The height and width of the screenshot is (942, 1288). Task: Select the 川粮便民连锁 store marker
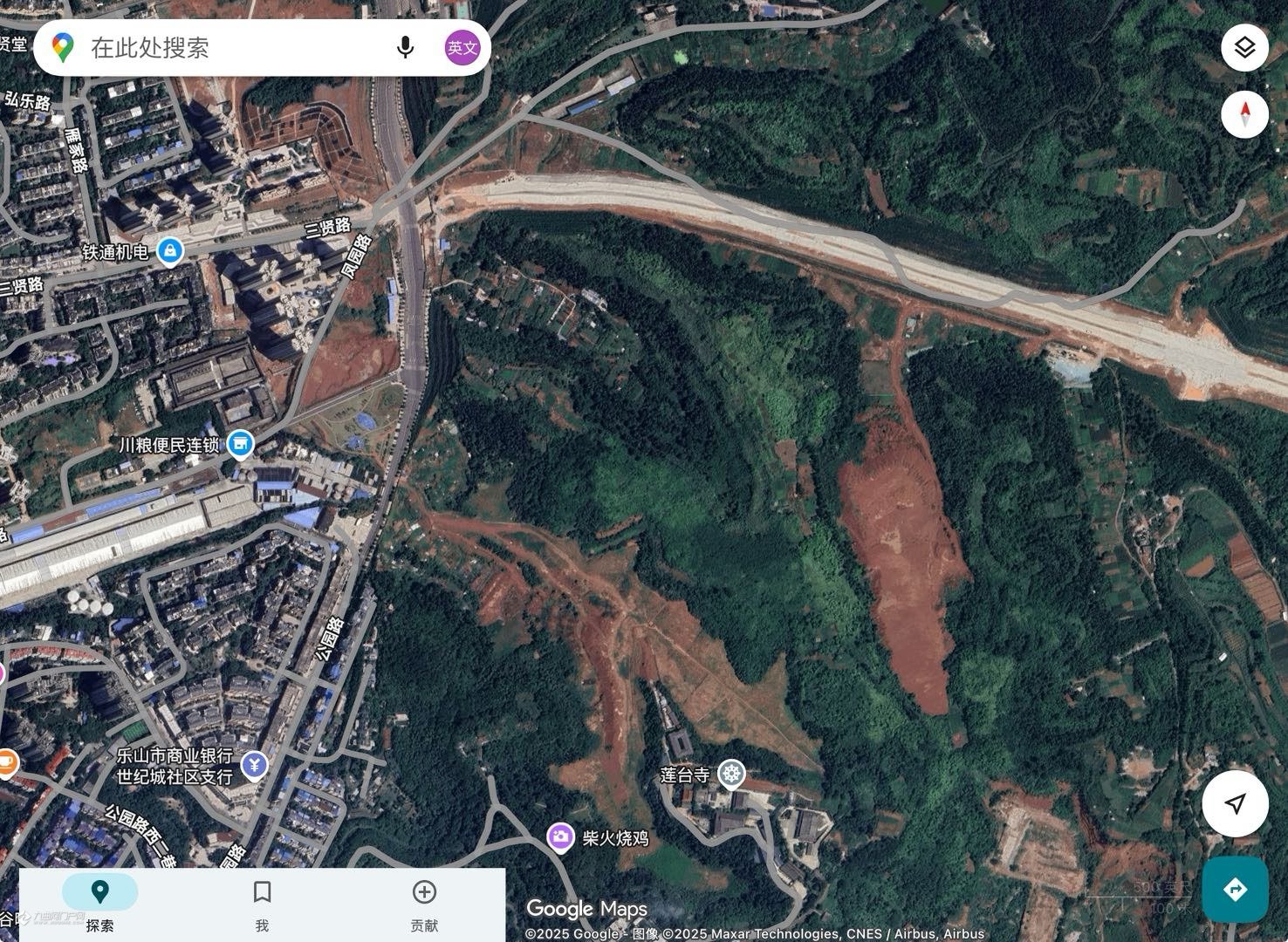click(241, 445)
